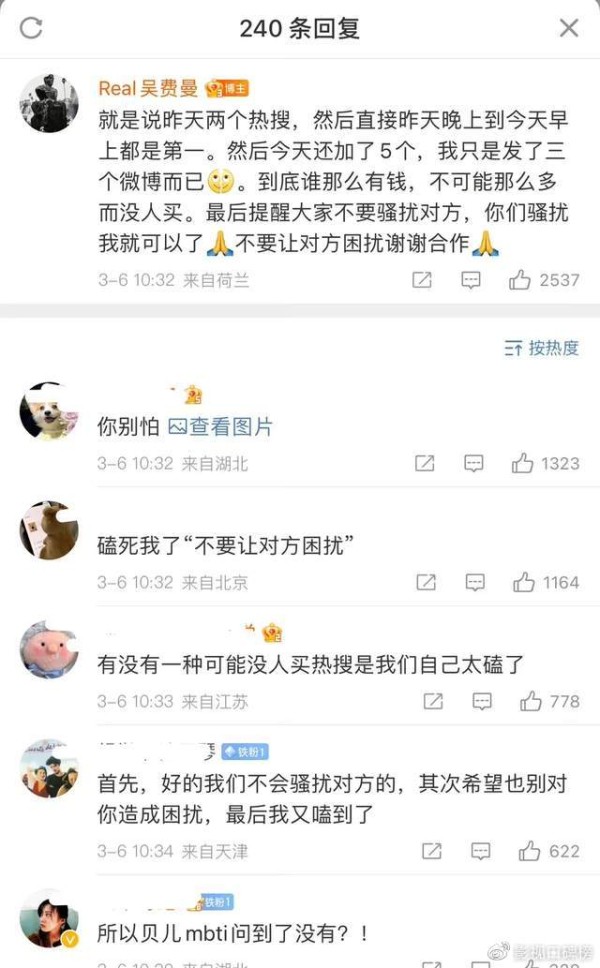This screenshot has height=968, width=600.
Task: Share the 磕死我了 reply
Action: tap(426, 582)
